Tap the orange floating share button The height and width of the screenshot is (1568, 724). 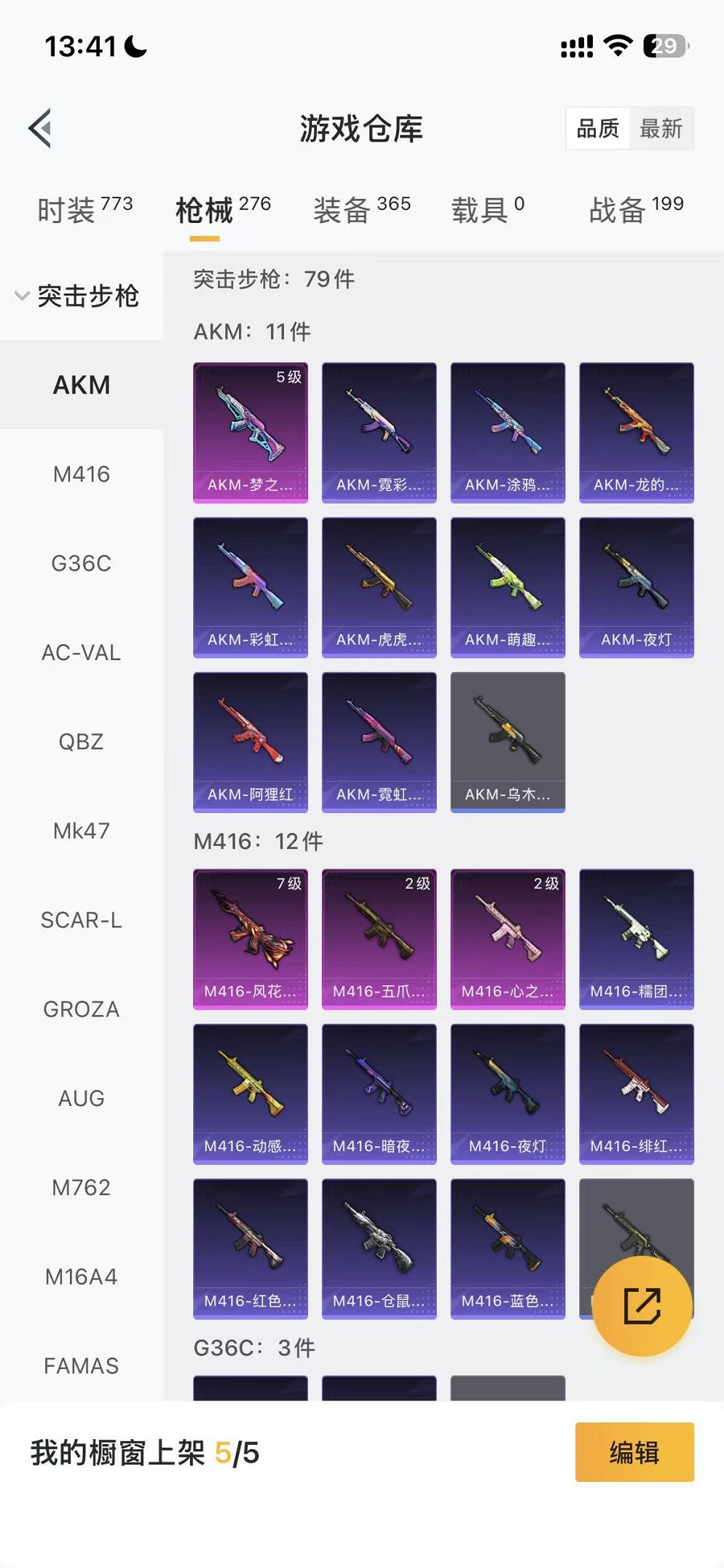point(642,1306)
